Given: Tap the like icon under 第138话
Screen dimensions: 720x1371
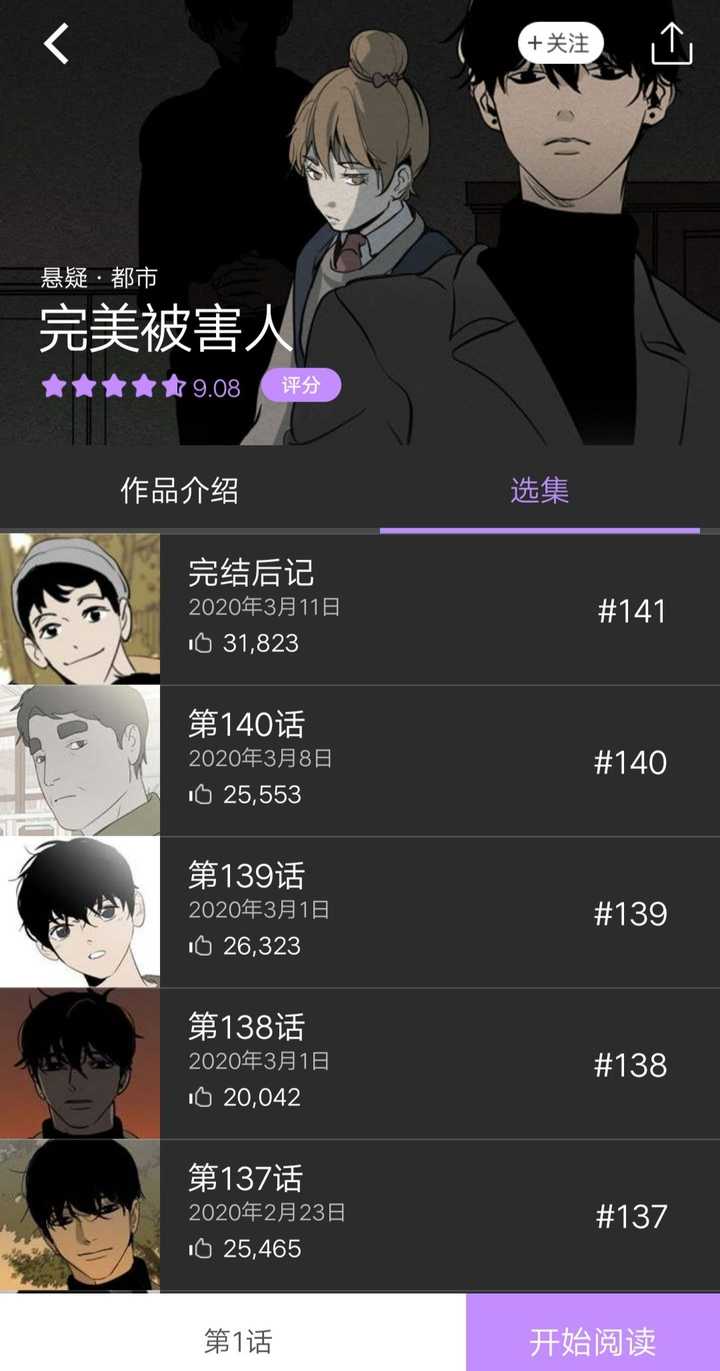Looking at the screenshot, I should tap(203, 1098).
